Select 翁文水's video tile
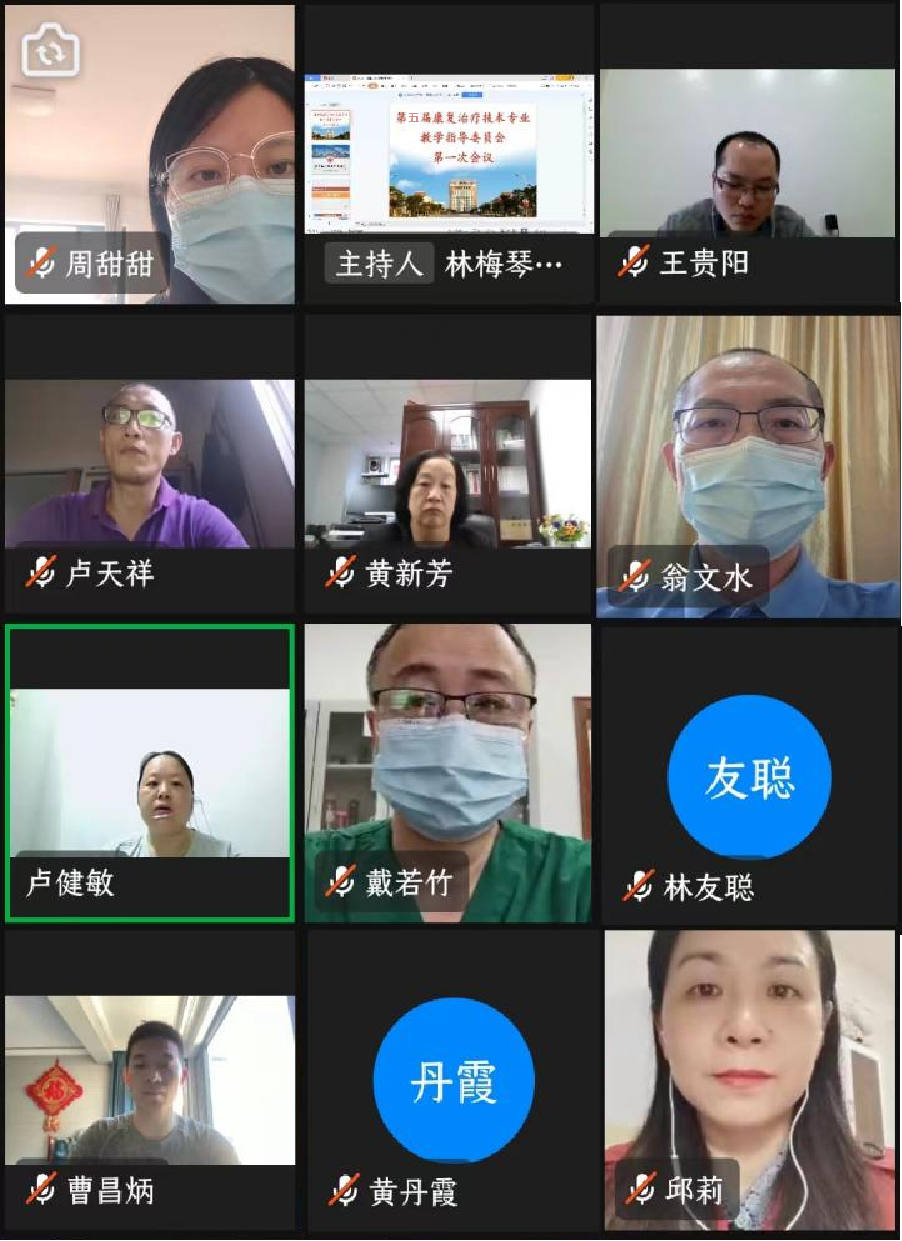 747,465
